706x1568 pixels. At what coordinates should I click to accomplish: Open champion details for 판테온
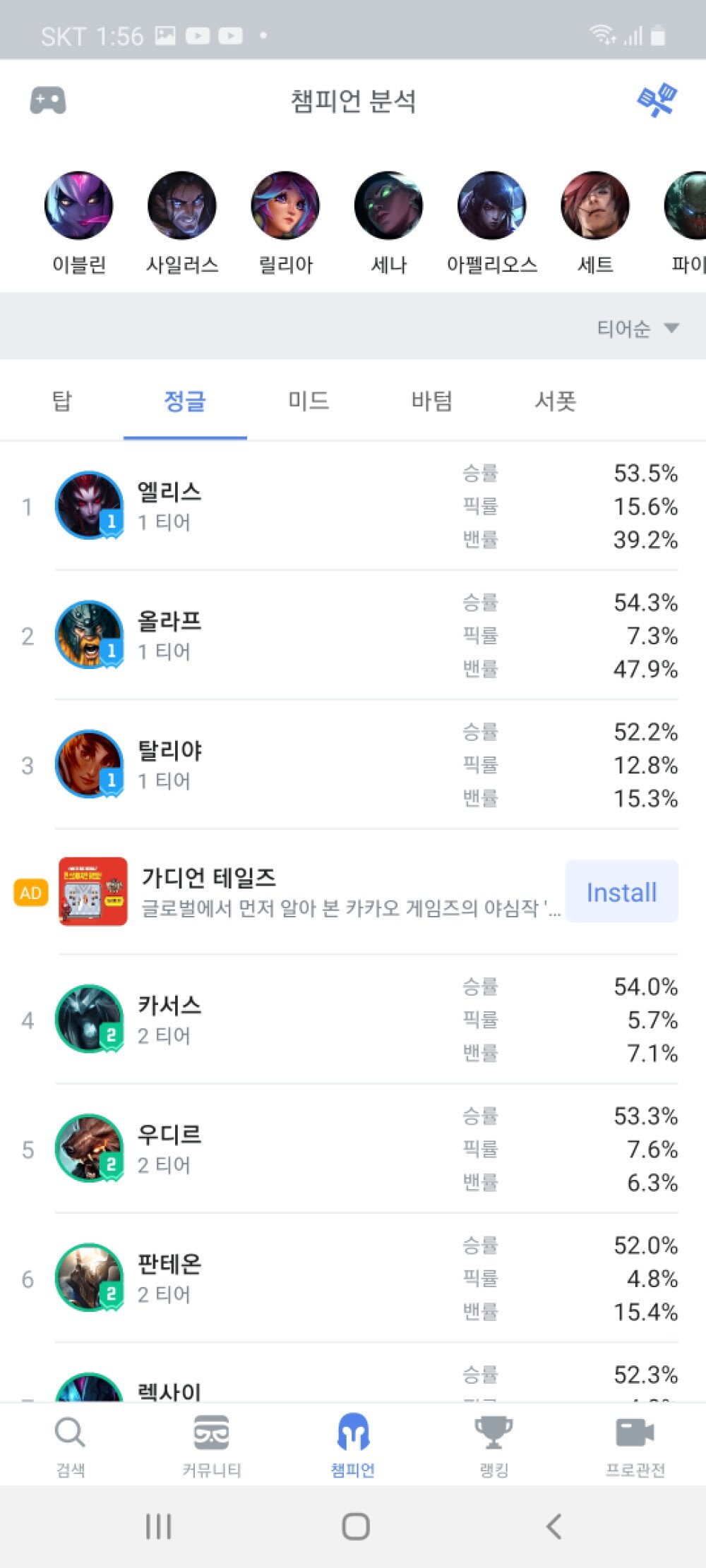click(353, 1278)
